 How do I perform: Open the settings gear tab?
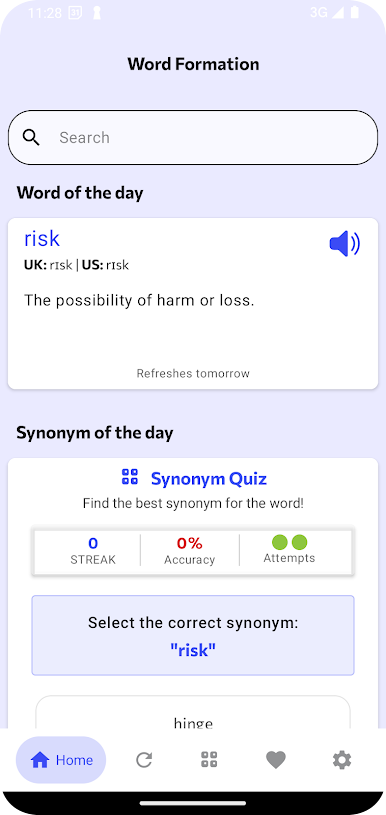(x=342, y=760)
